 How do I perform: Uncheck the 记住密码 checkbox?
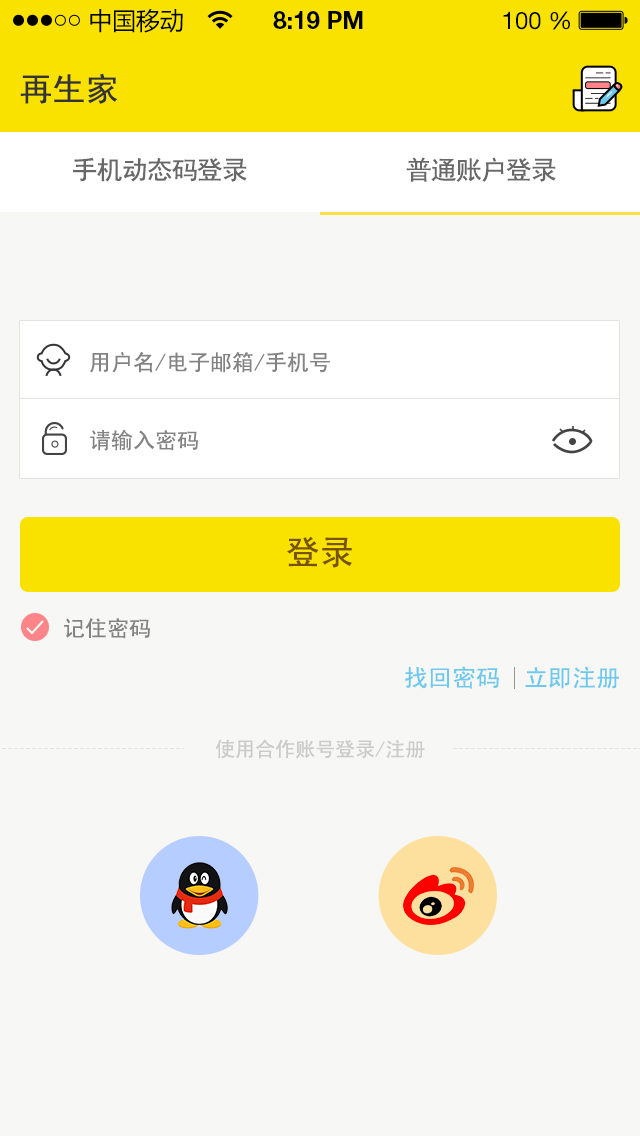point(35,627)
